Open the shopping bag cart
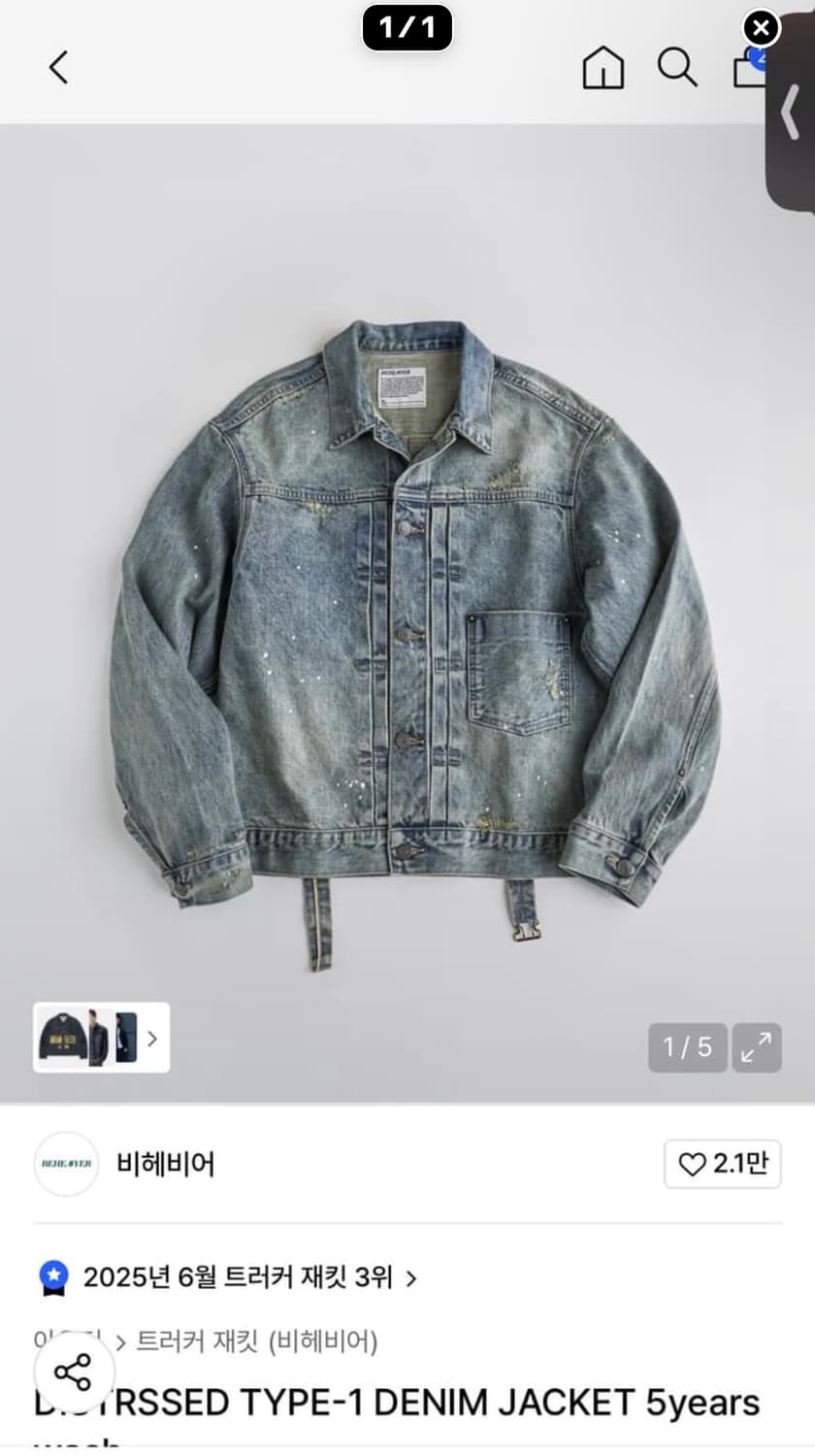Screen dimensions: 815x1456 pos(748,68)
